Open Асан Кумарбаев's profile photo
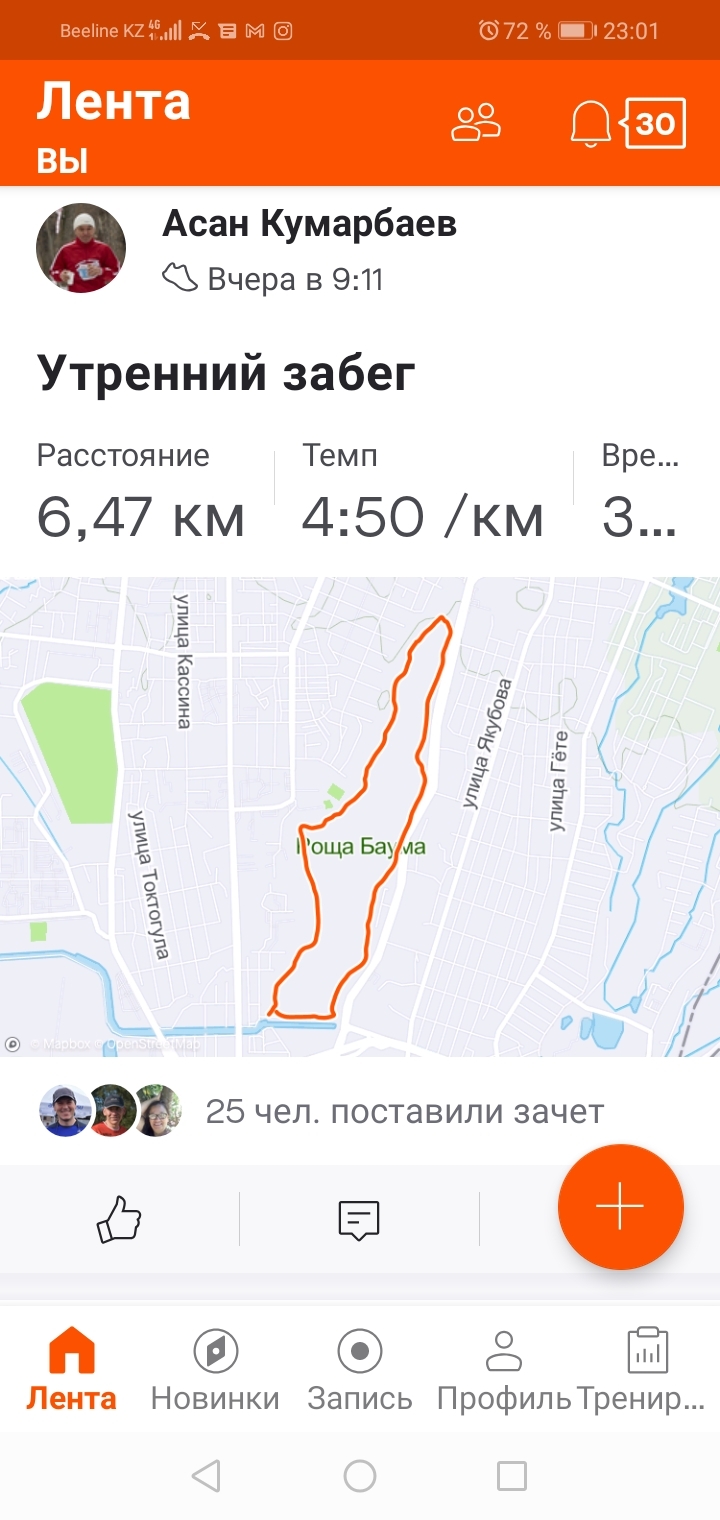Image resolution: width=720 pixels, height=1520 pixels. pos(81,248)
